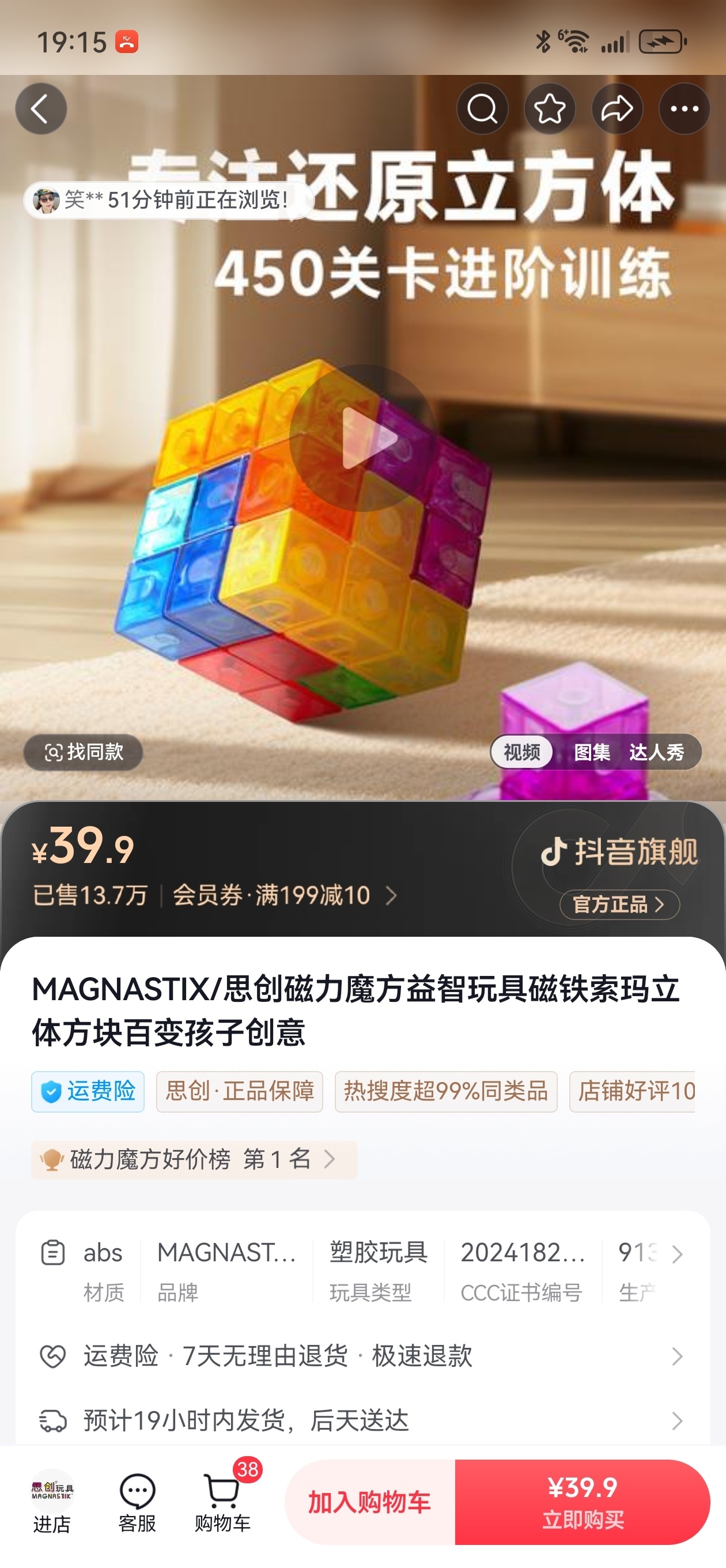Open the 官方正品 badge

coord(619,904)
